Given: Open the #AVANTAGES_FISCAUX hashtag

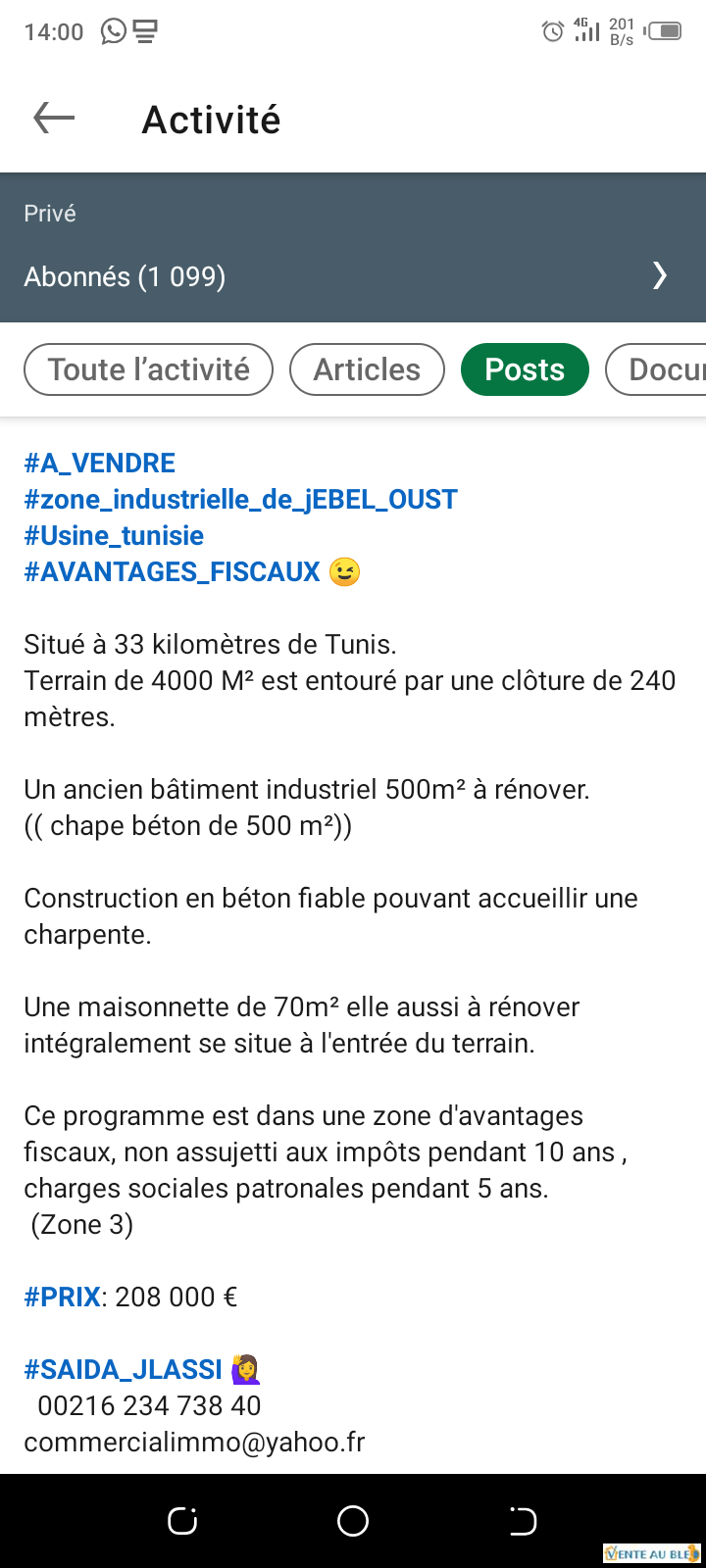Looking at the screenshot, I should pyautogui.click(x=173, y=571).
